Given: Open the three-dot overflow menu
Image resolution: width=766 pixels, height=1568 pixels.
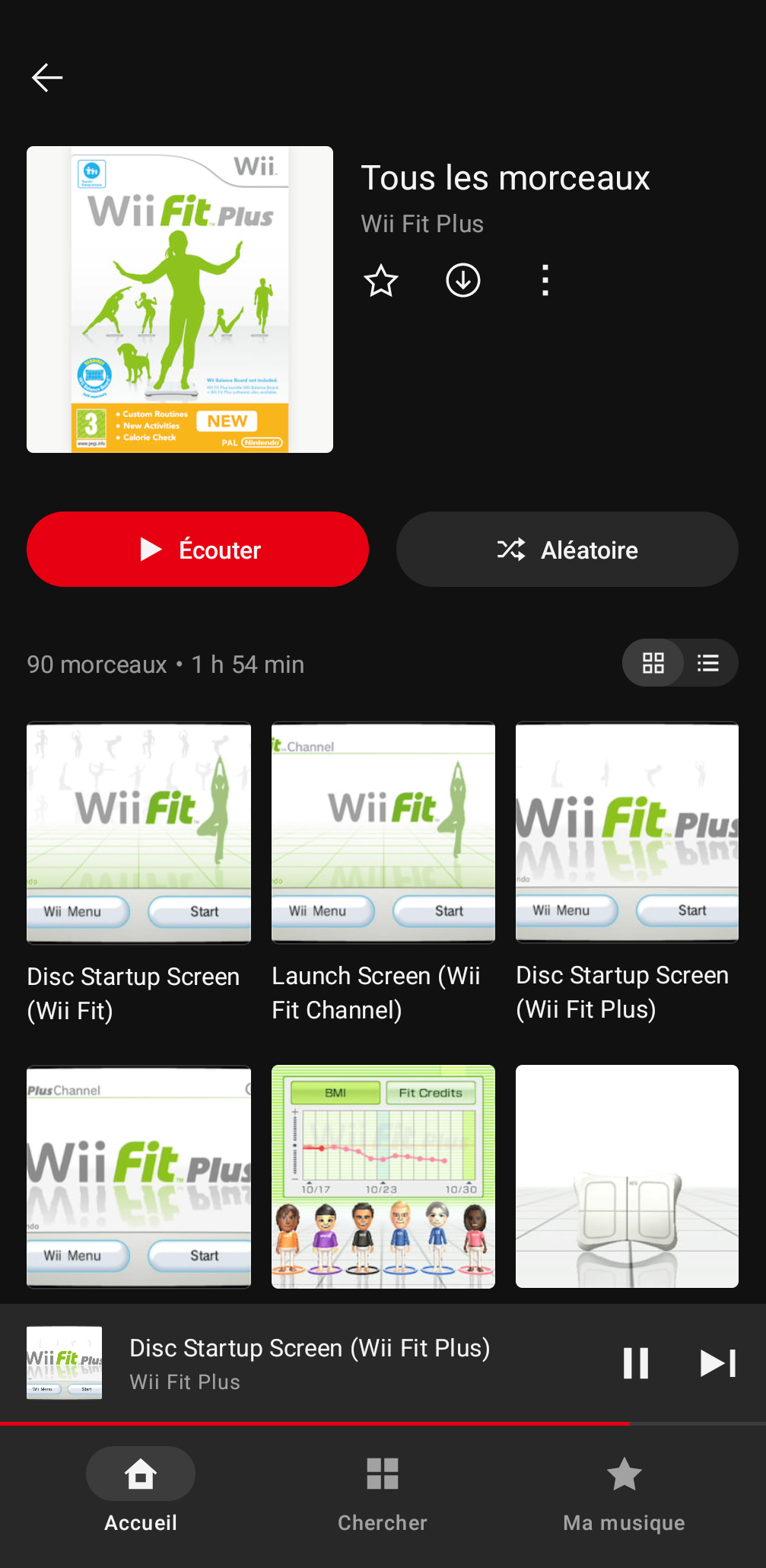Looking at the screenshot, I should tap(545, 281).
